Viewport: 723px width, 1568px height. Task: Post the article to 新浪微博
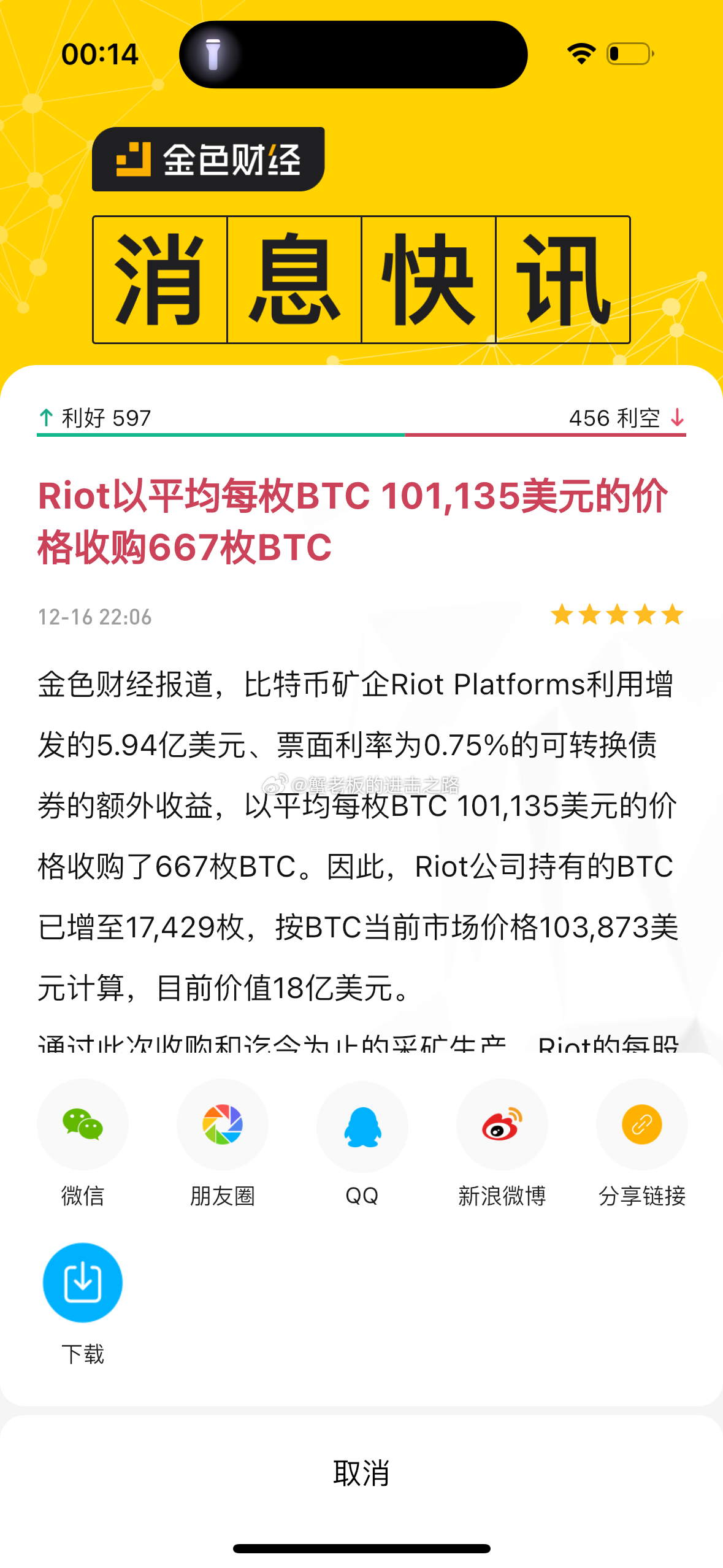(x=502, y=1126)
